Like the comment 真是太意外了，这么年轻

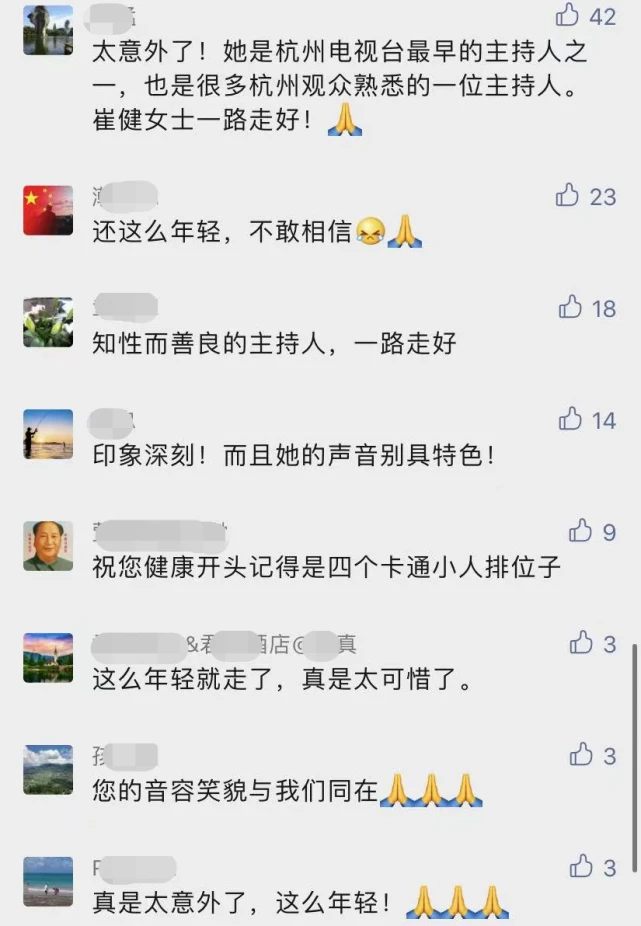pyautogui.click(x=581, y=866)
